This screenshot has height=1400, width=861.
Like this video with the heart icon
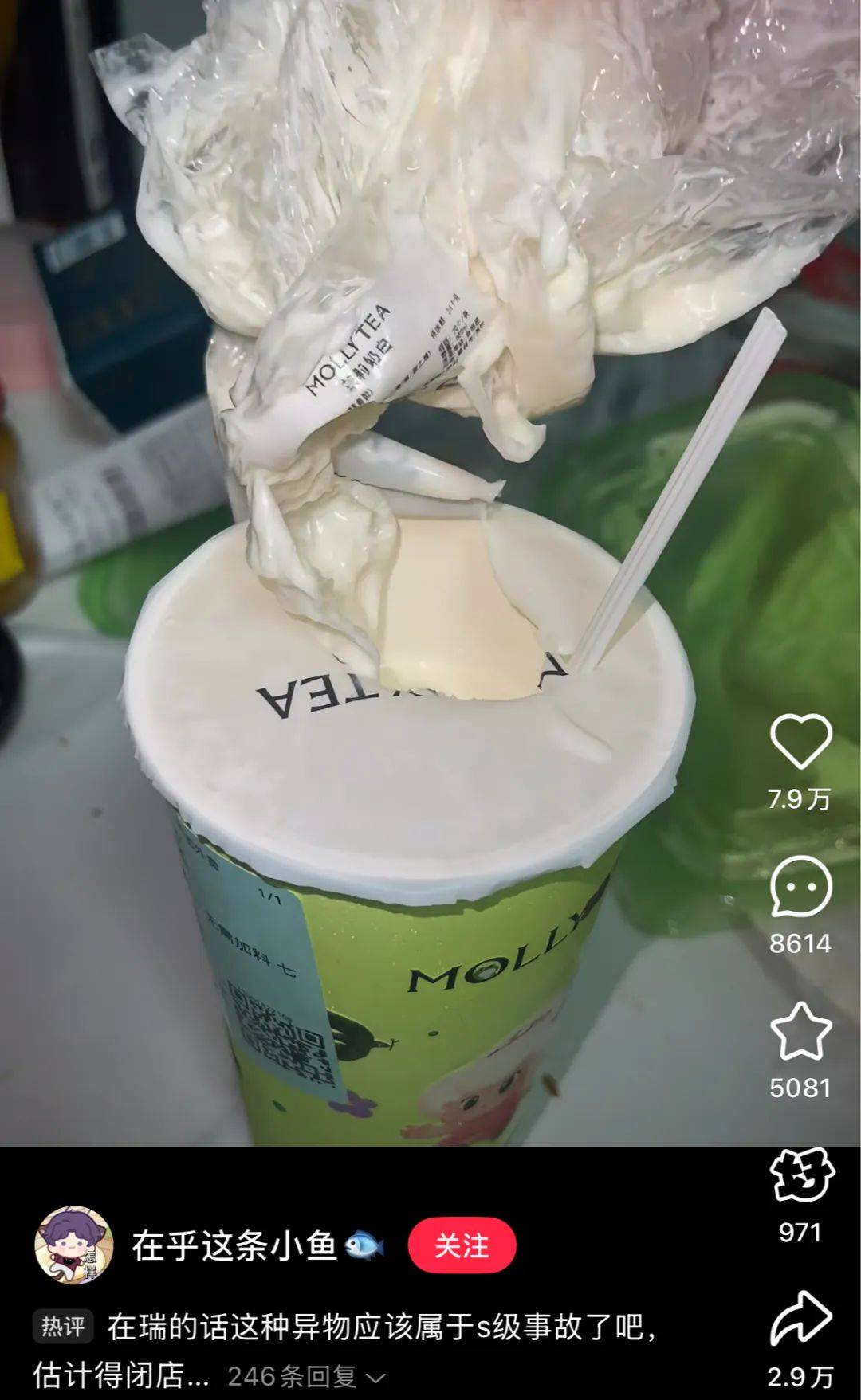coord(800,741)
